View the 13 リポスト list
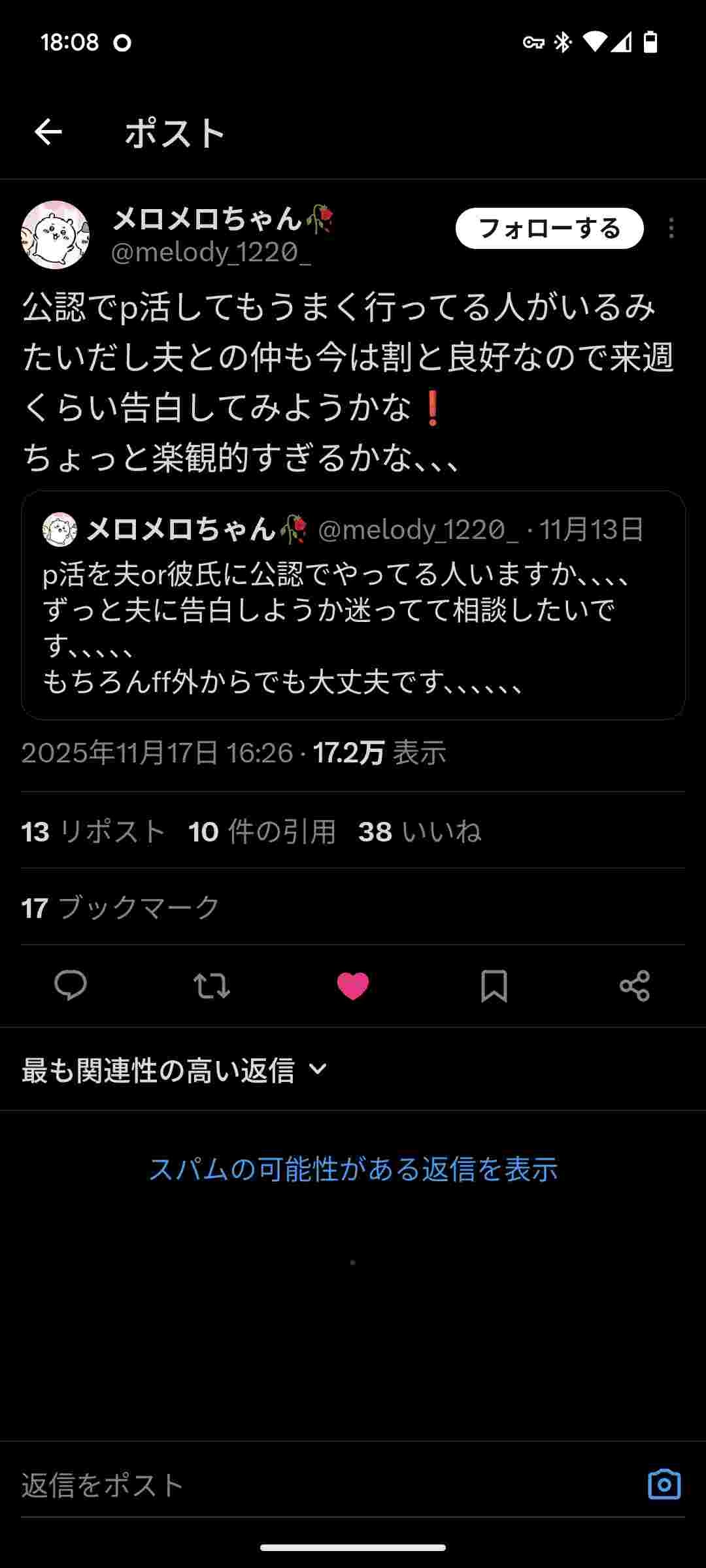The width and height of the screenshot is (706, 1568). click(x=93, y=832)
